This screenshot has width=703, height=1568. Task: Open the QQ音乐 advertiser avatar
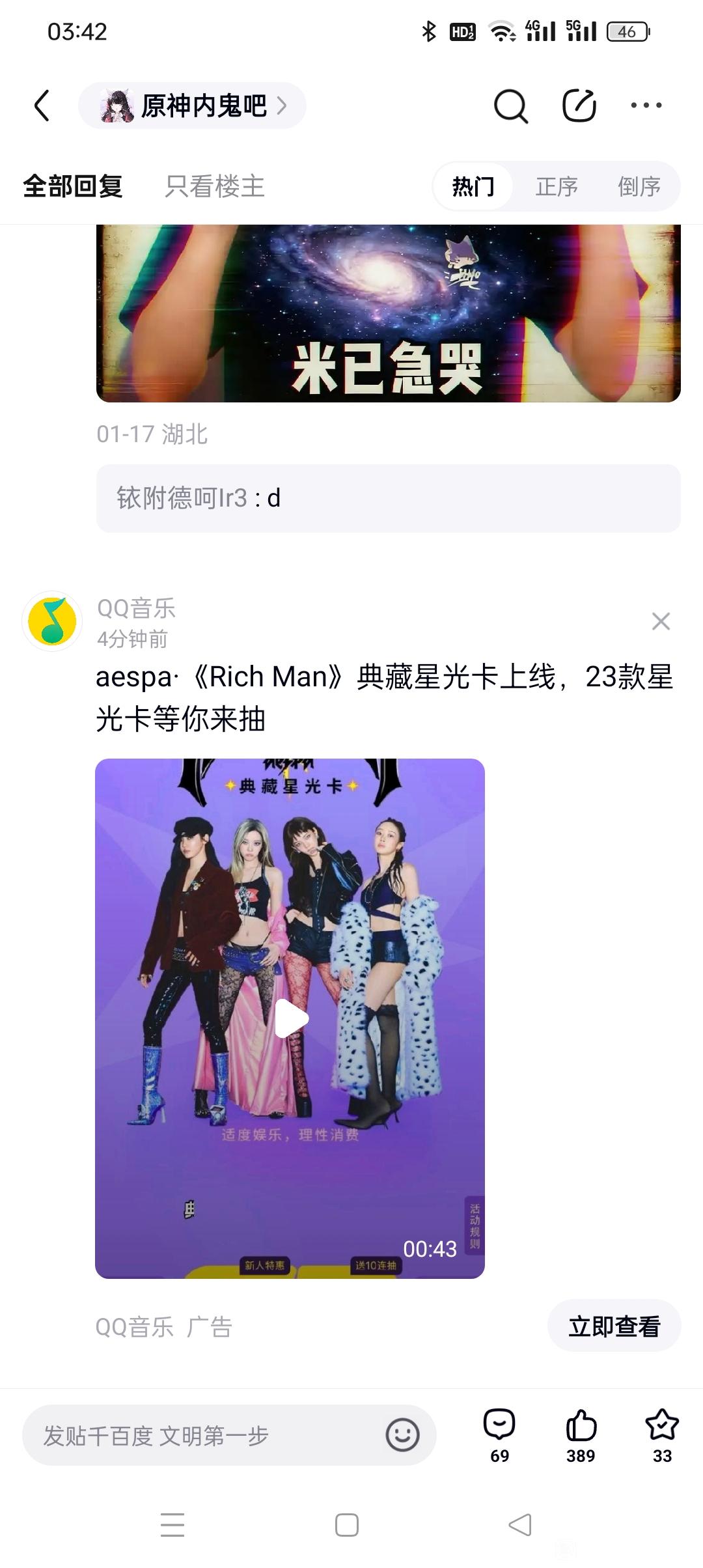(52, 621)
